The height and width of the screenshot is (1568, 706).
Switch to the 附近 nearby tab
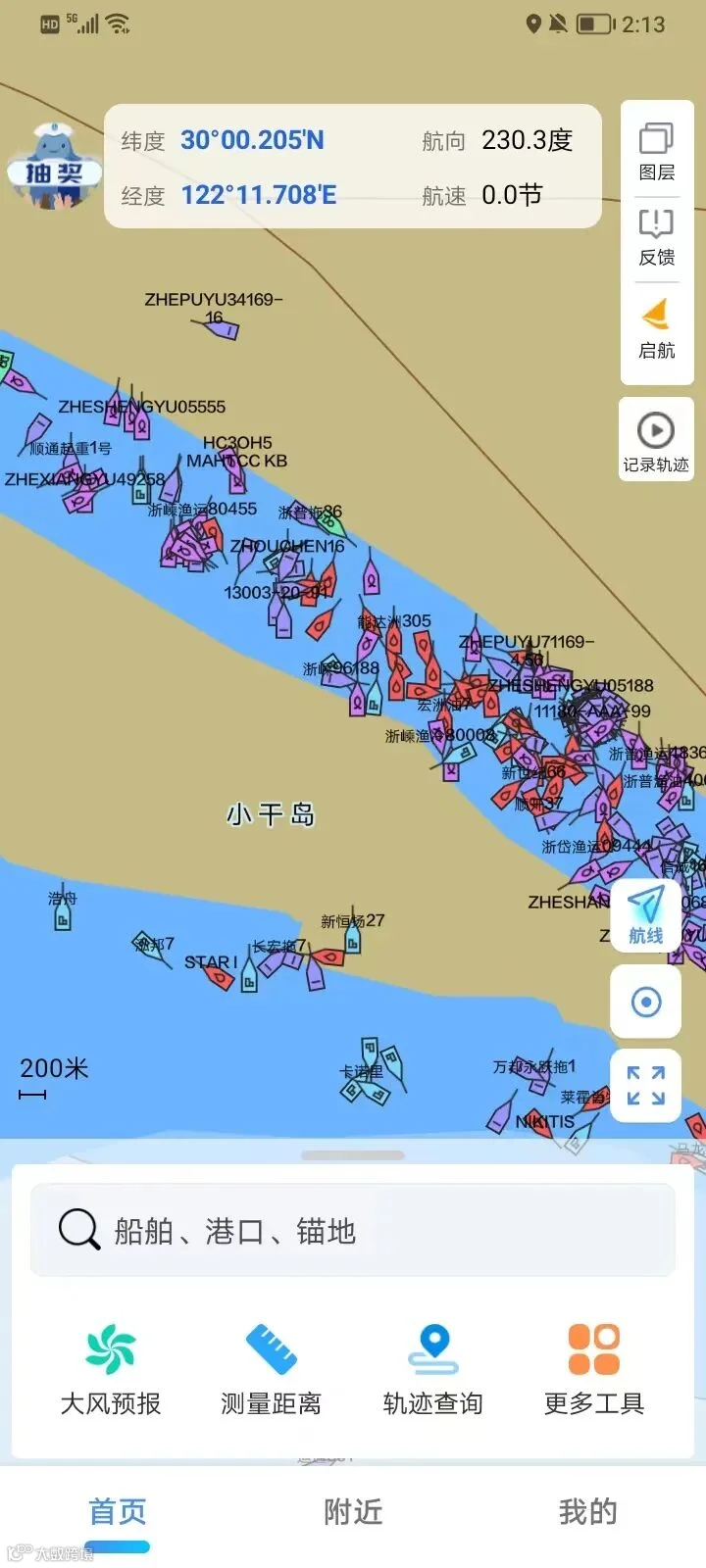[353, 1512]
